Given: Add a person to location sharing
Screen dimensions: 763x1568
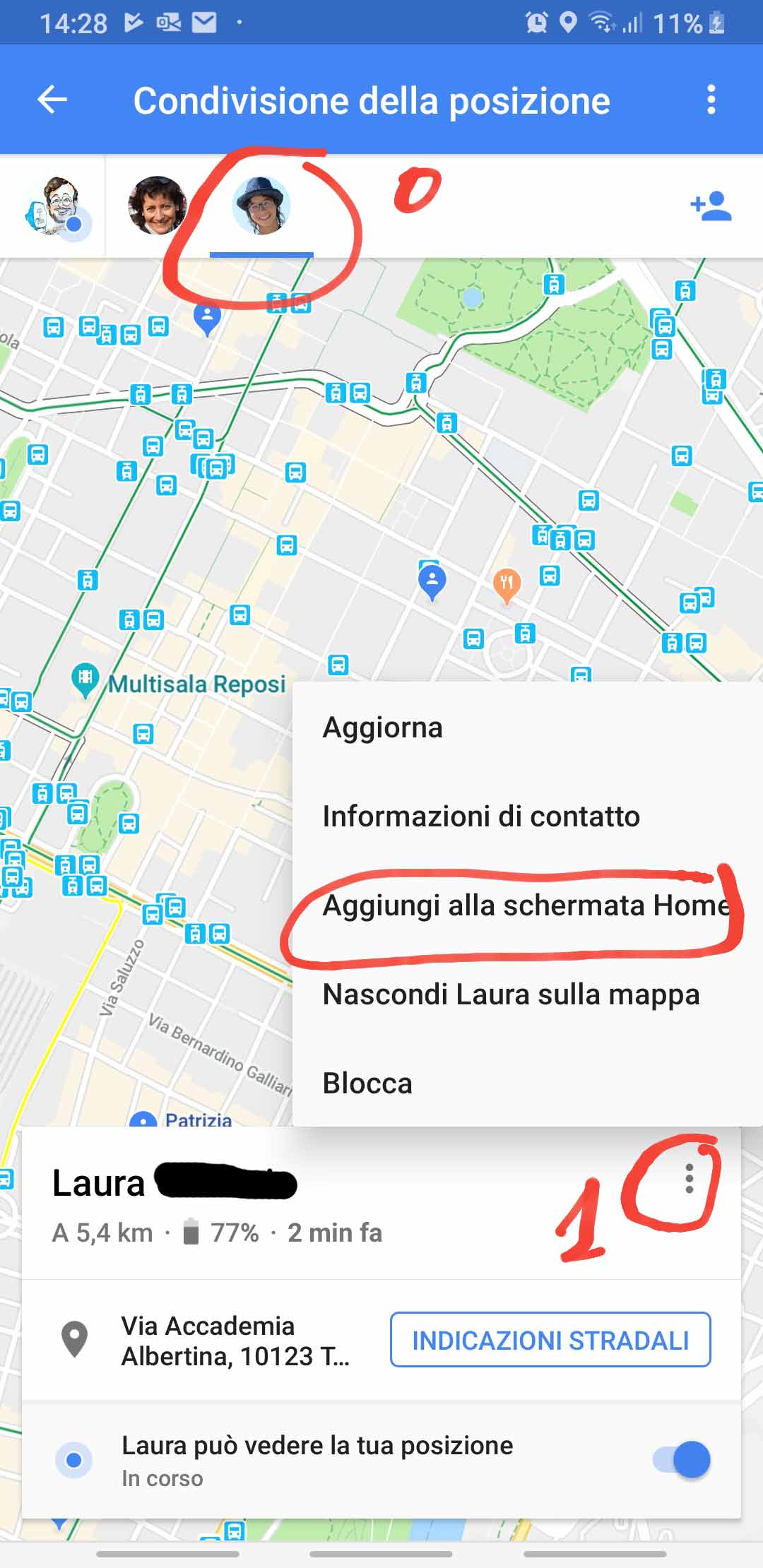Looking at the screenshot, I should 711,206.
